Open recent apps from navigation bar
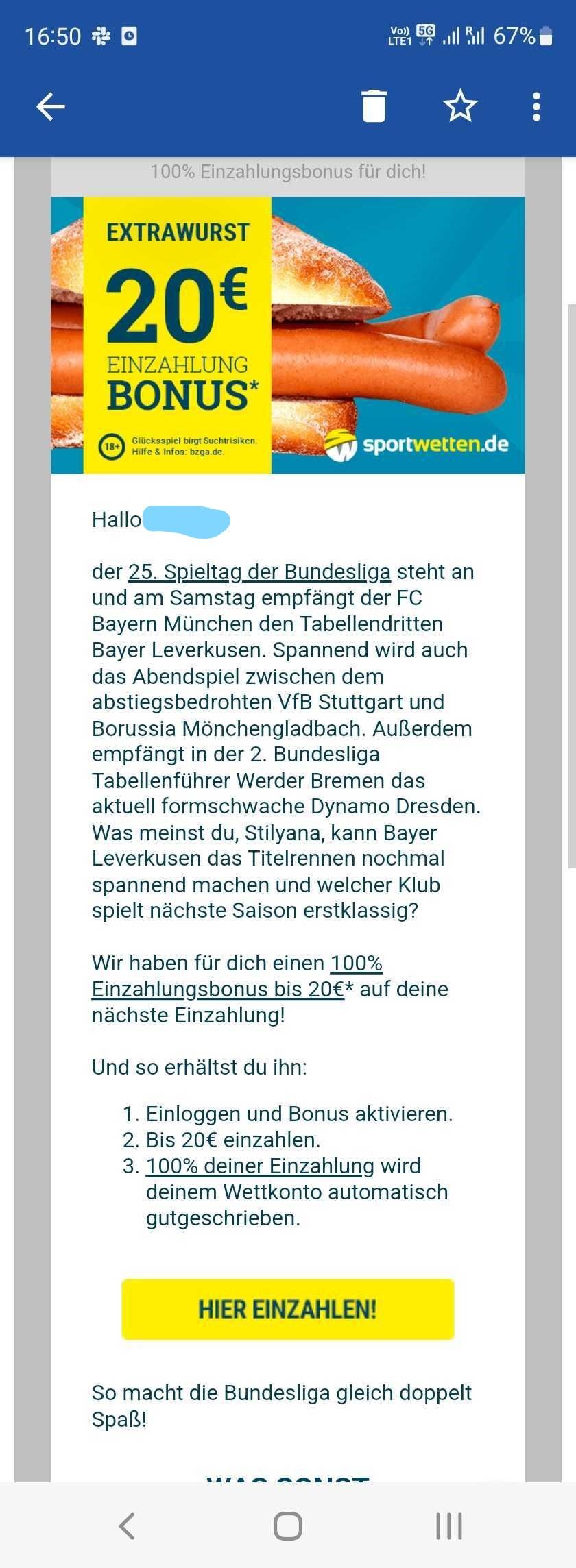576x1568 pixels. [448, 1526]
